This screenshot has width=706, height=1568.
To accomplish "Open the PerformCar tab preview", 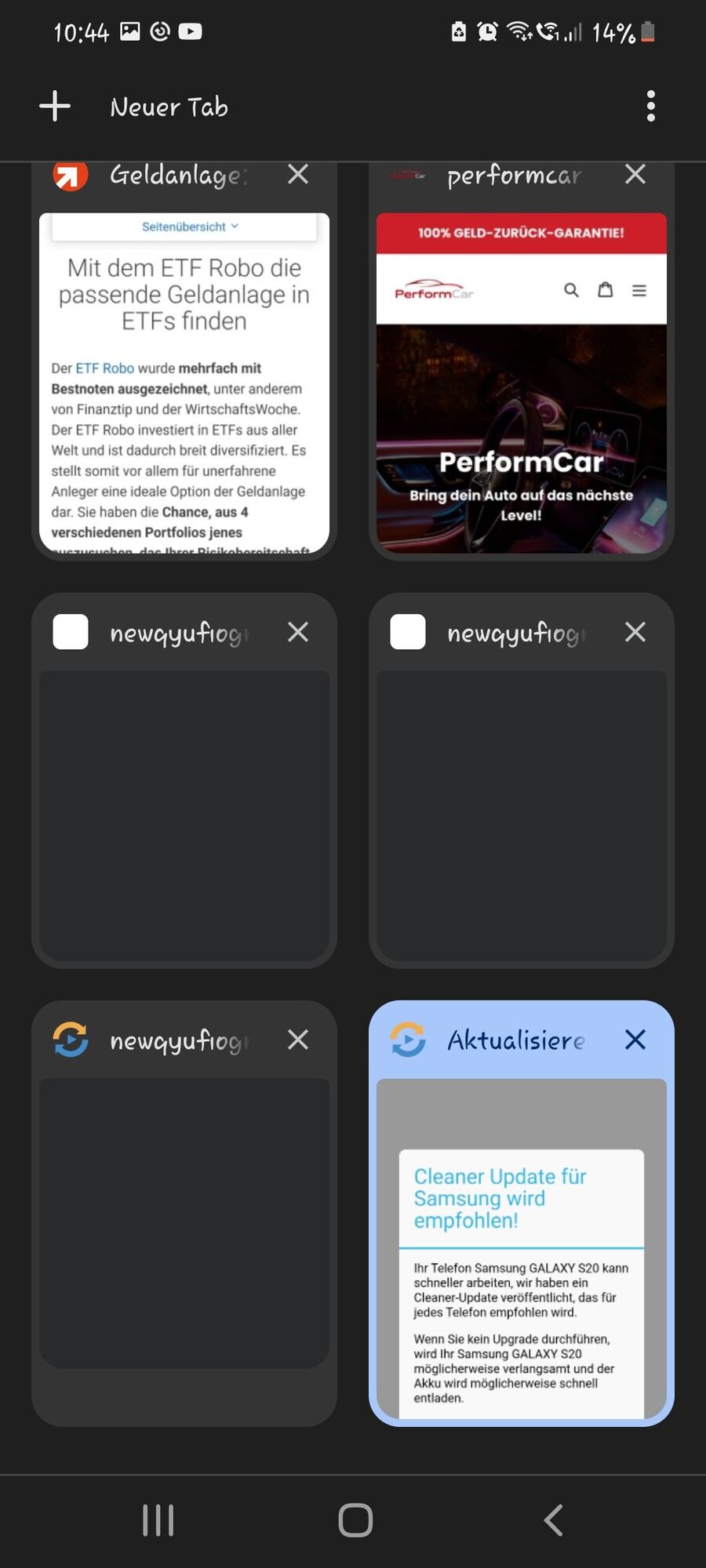I will tap(522, 383).
